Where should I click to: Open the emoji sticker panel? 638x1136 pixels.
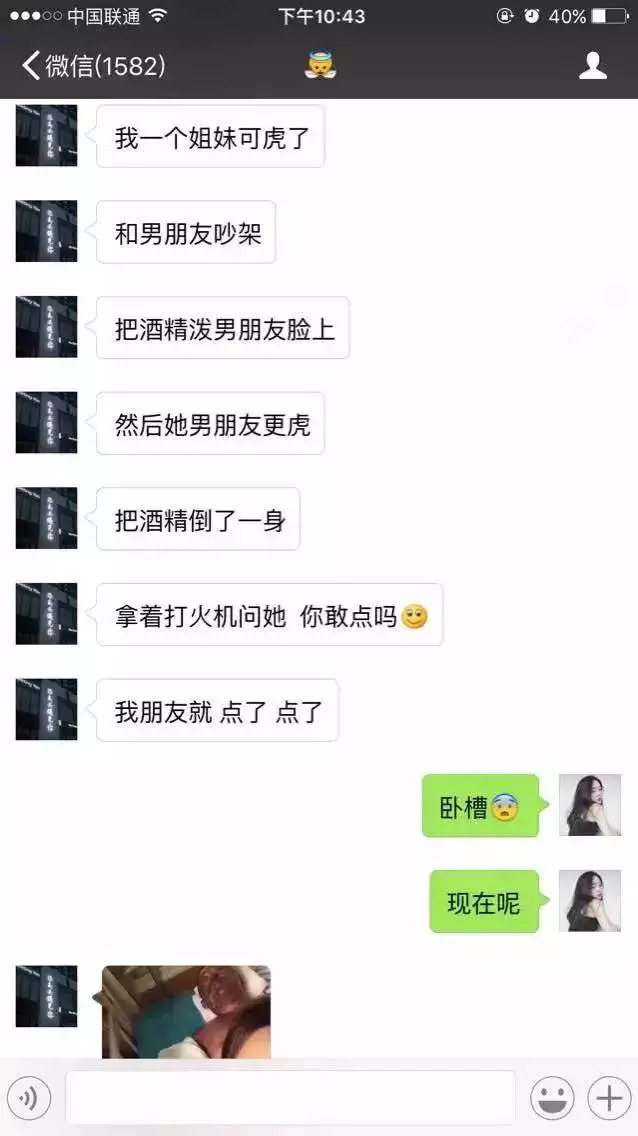coord(551,1098)
